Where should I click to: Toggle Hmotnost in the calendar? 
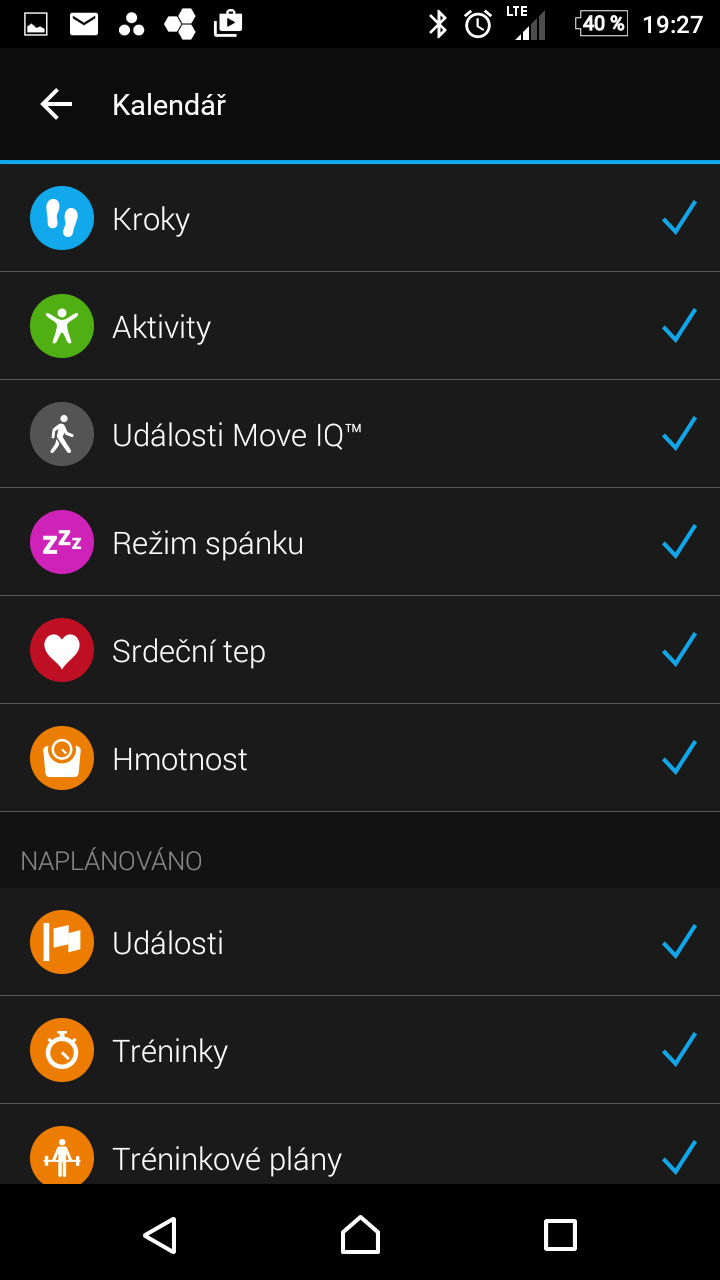click(679, 758)
